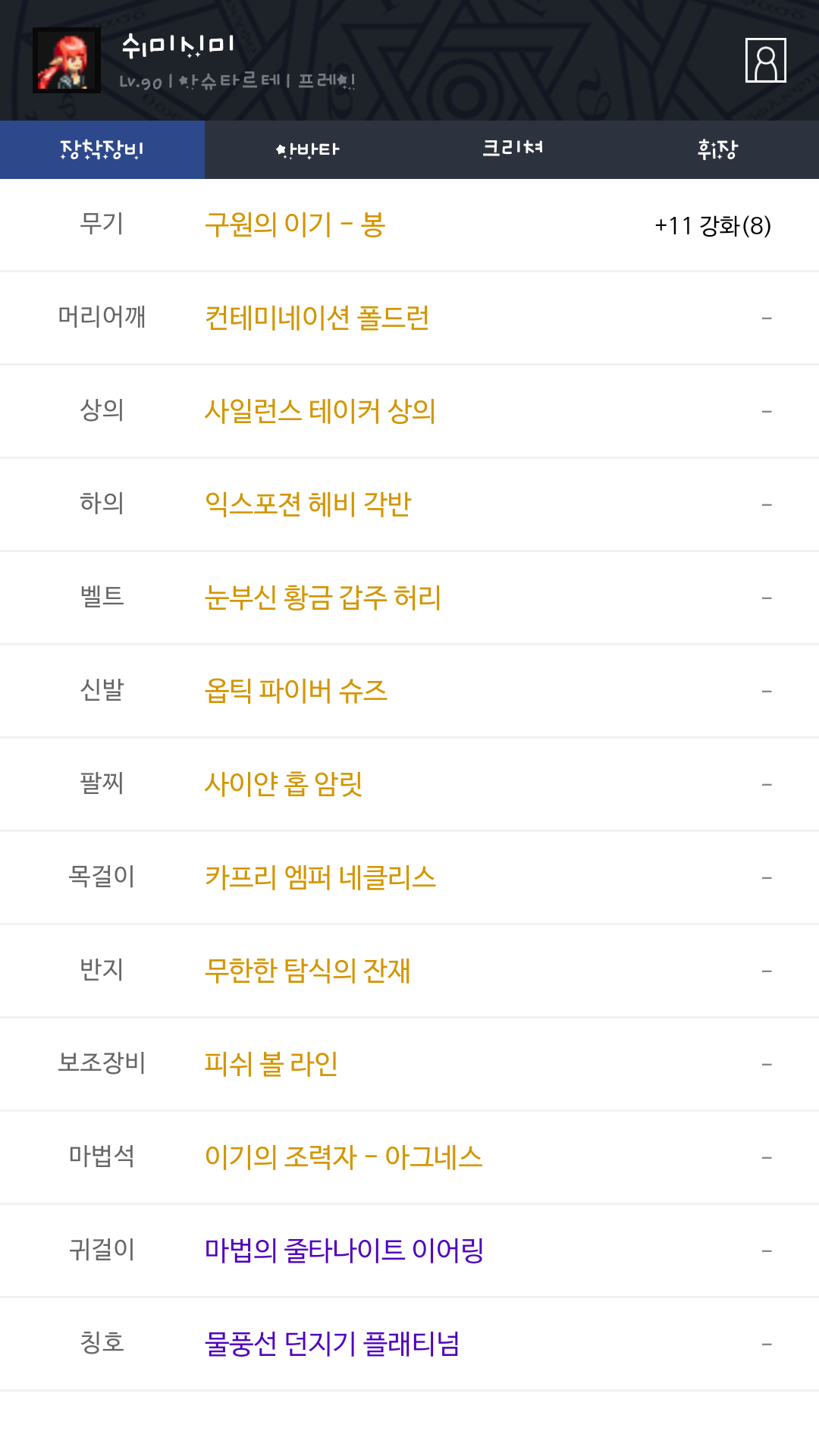Open 무한한 탐식의 잔재 ring
This screenshot has height=1456, width=819.
pos(308,971)
